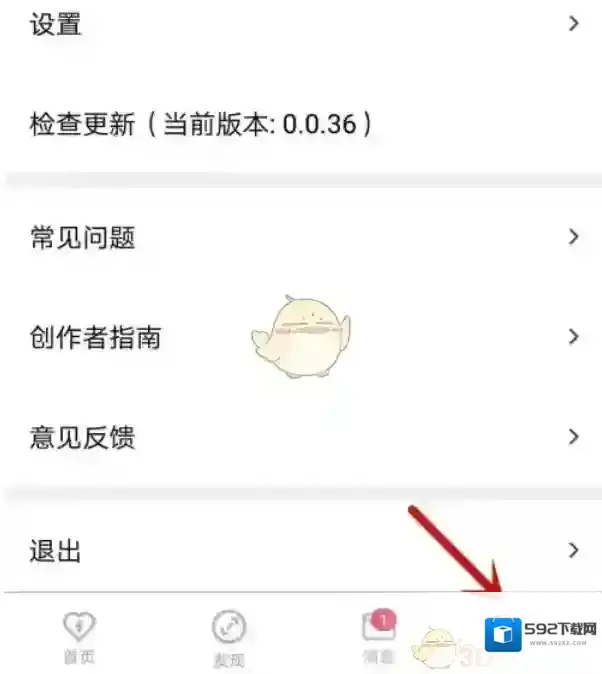Tap 退出 to log out
Screen dimensions: 602x674
300,551
